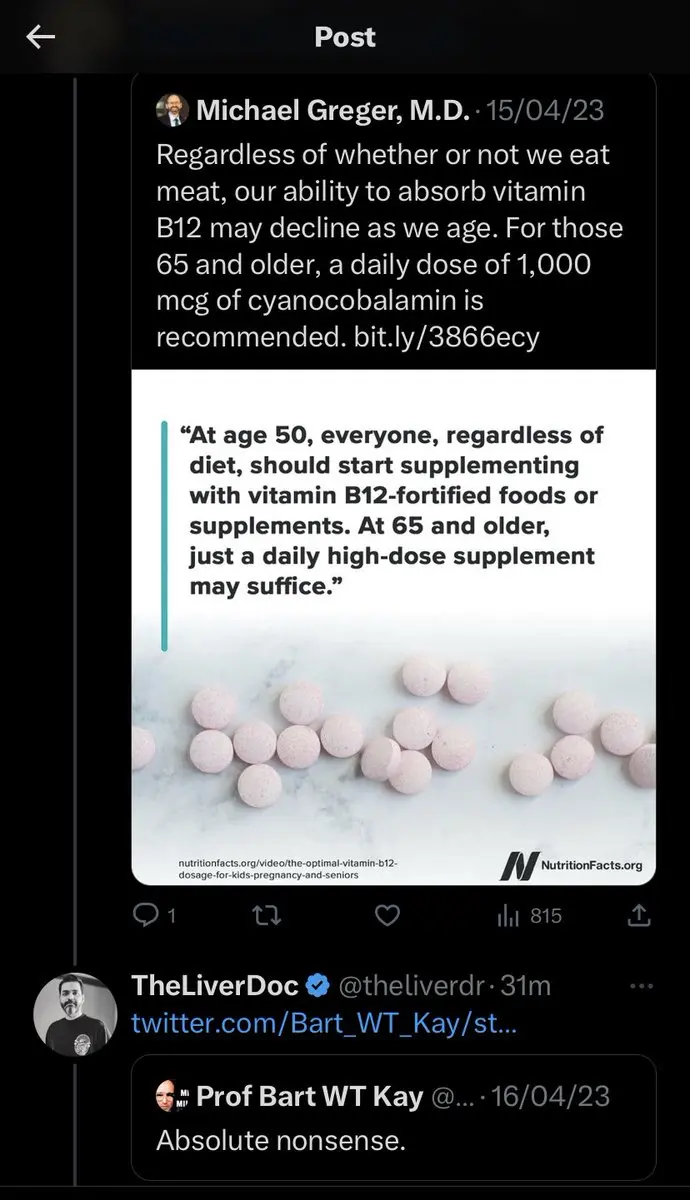690x1200 pixels.
Task: Share Michael Greger's post
Action: coord(640,914)
